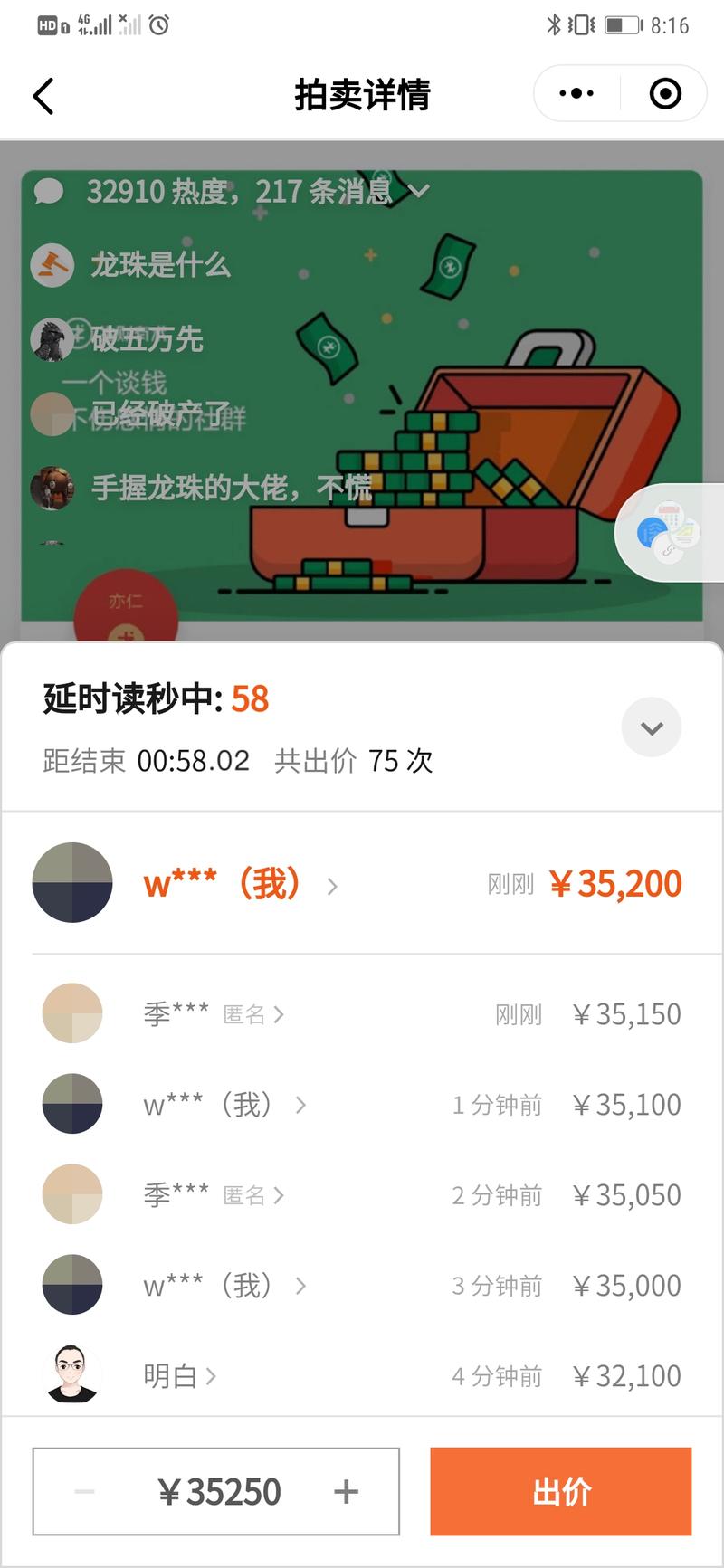The image size is (724, 1568).
Task: Tap the 匿名 label beside 季***
Action: pos(246,1015)
